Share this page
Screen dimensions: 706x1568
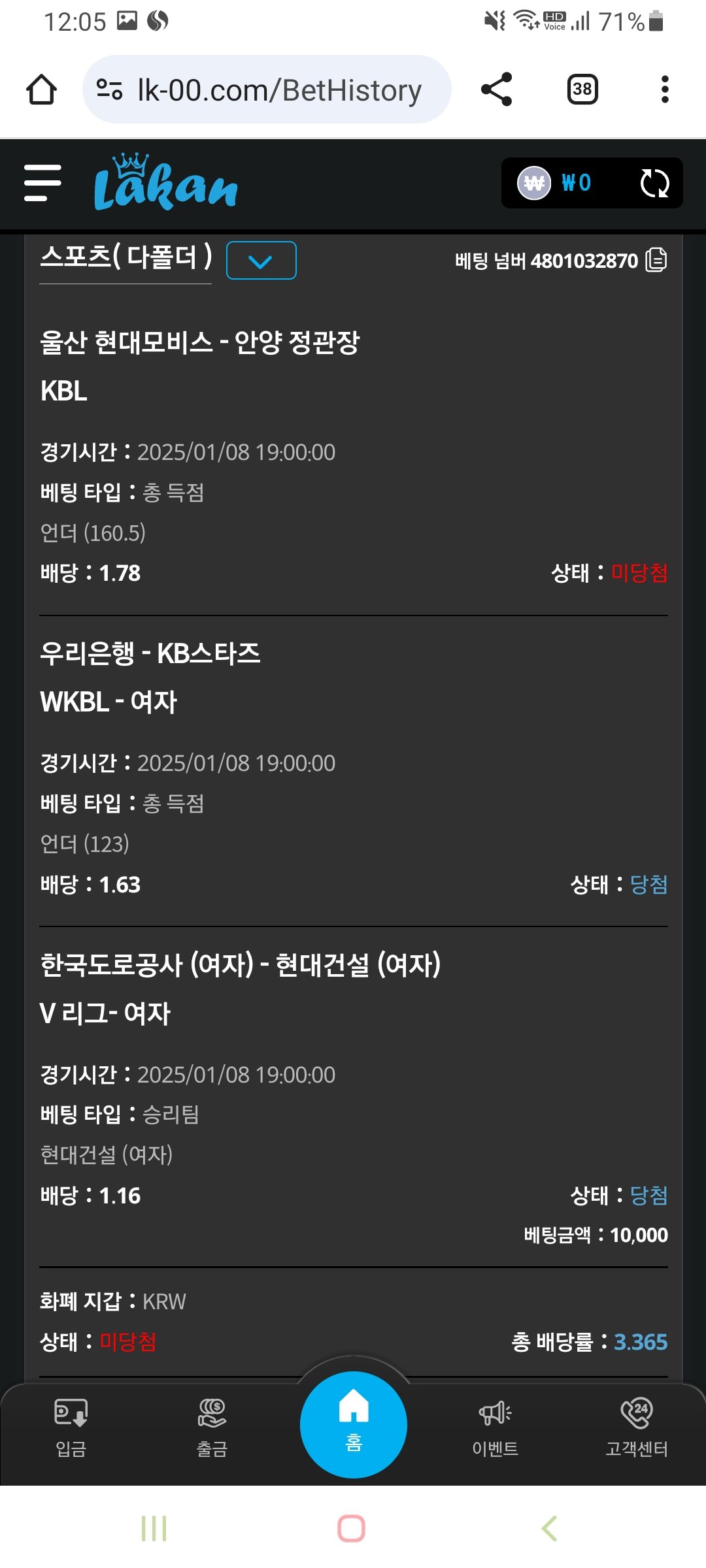pos(496,90)
